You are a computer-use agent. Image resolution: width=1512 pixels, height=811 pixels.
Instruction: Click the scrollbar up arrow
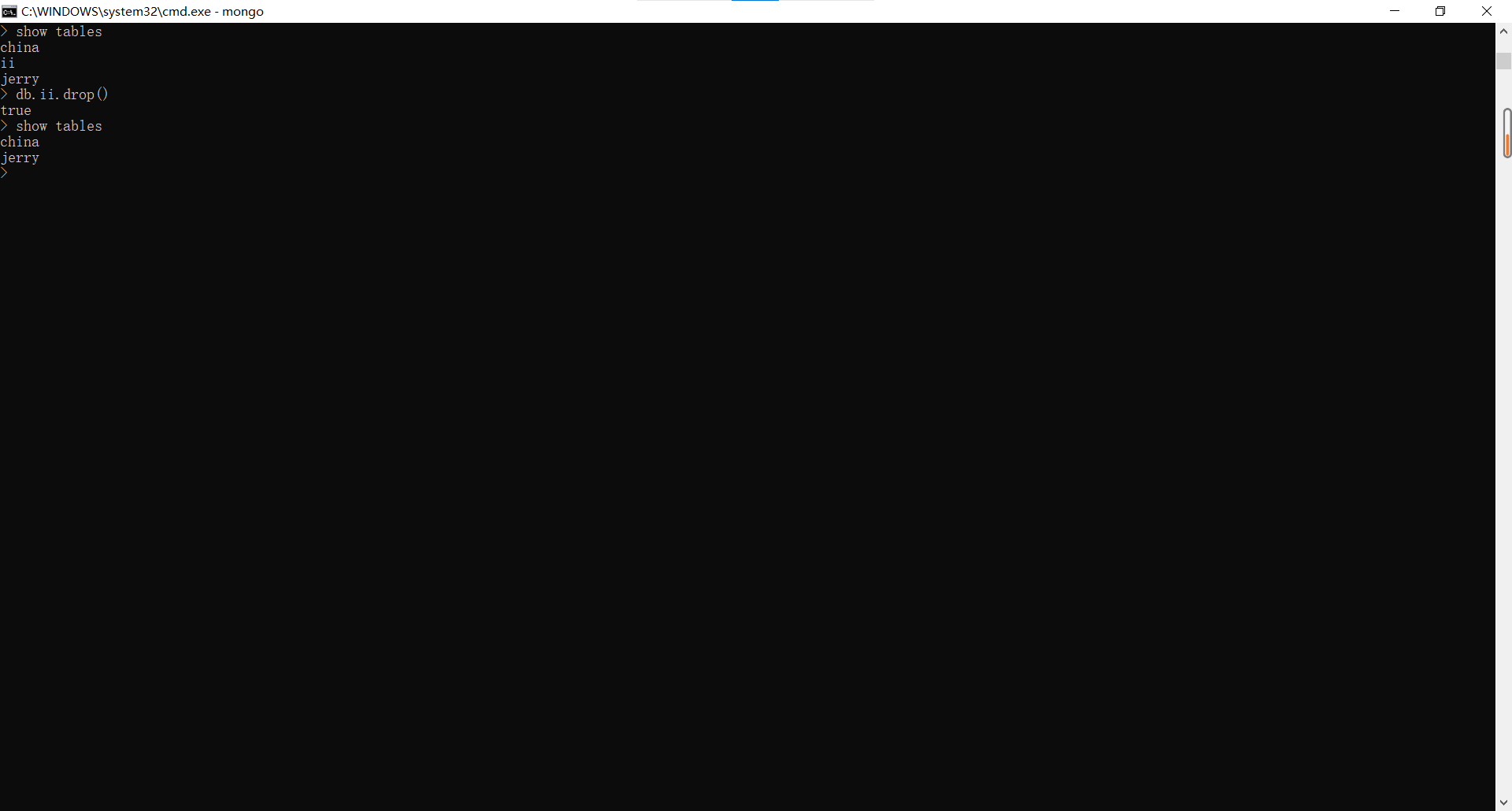pos(1503,31)
